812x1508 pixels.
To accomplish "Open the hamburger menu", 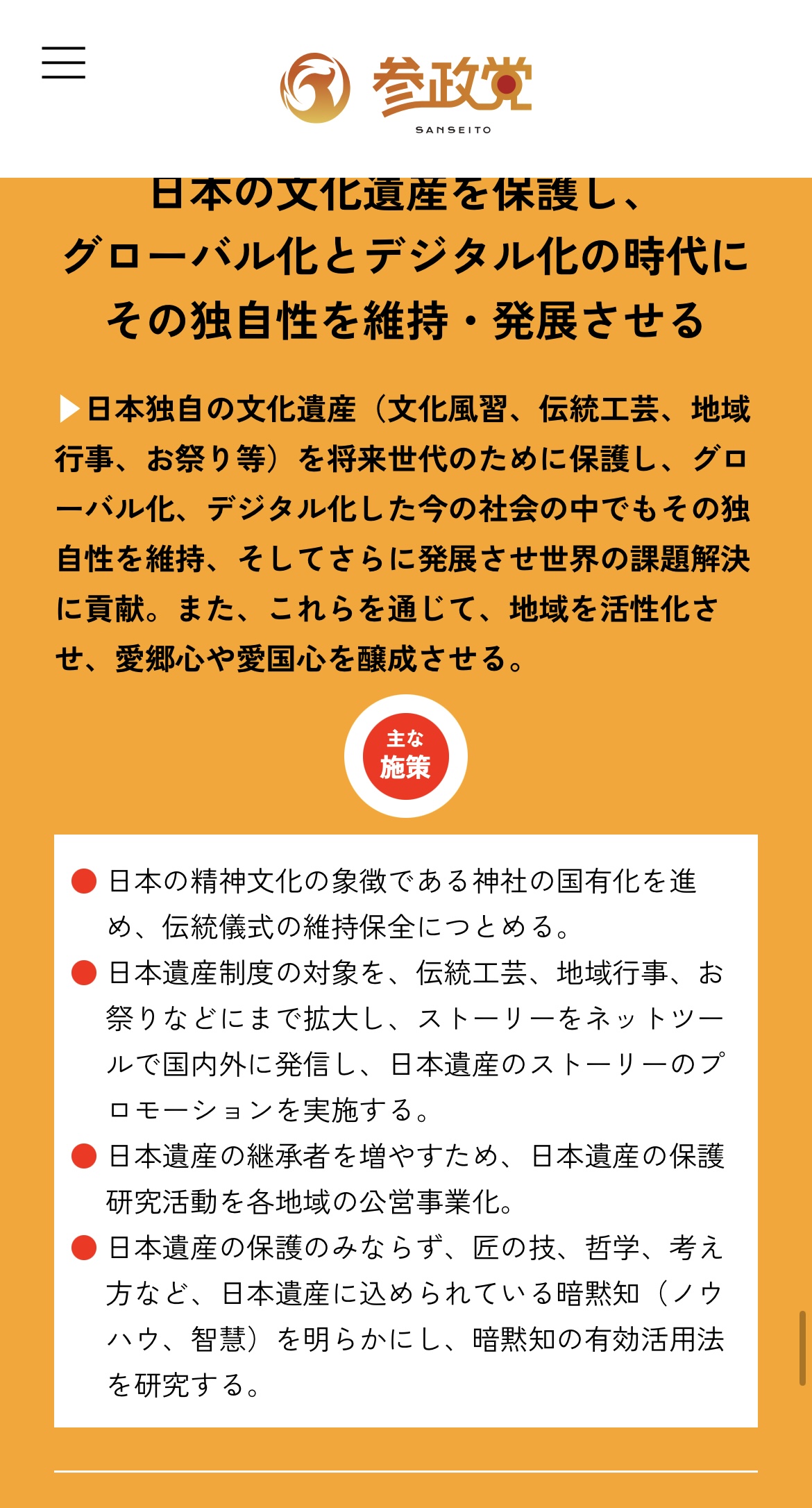I will pos(63,62).
